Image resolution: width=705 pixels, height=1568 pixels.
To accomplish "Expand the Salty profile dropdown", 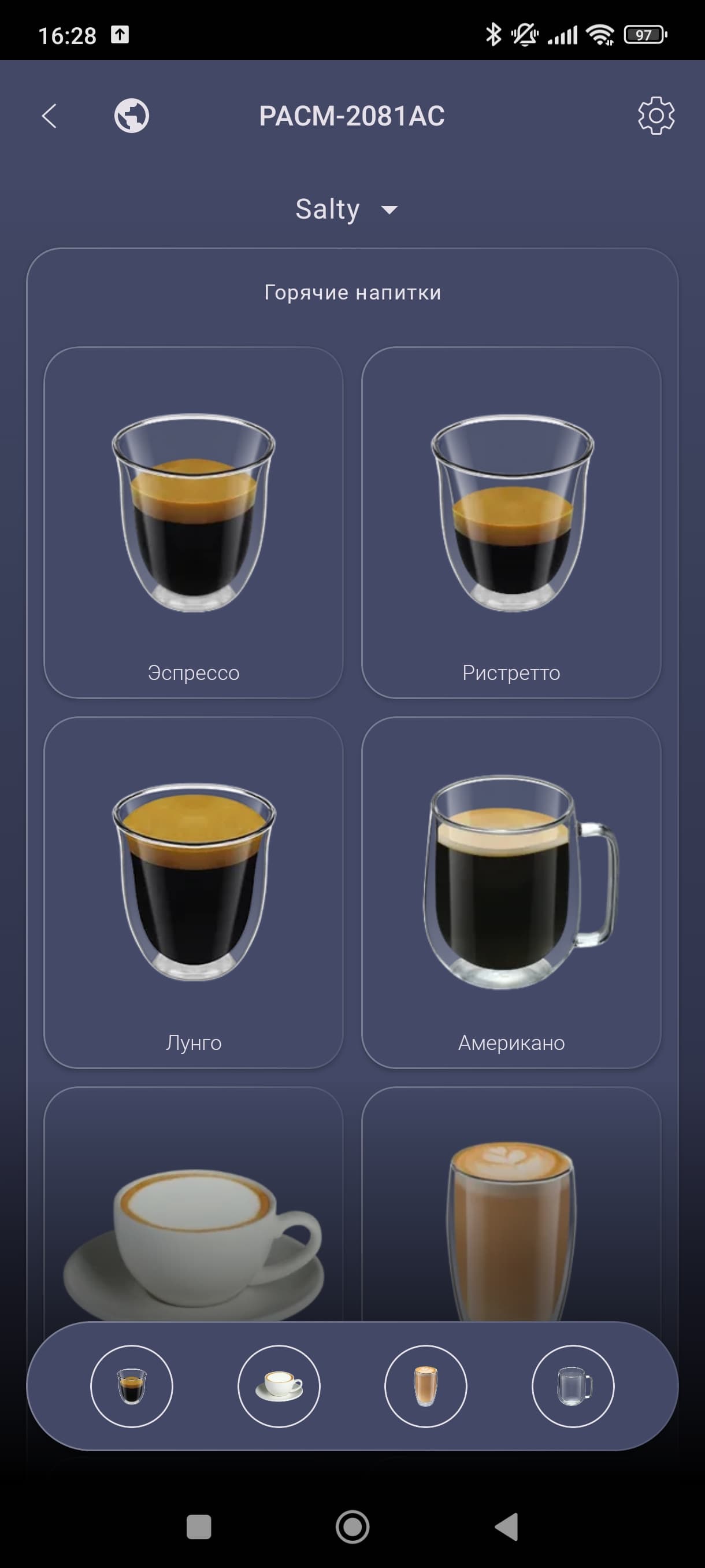I will tap(347, 209).
